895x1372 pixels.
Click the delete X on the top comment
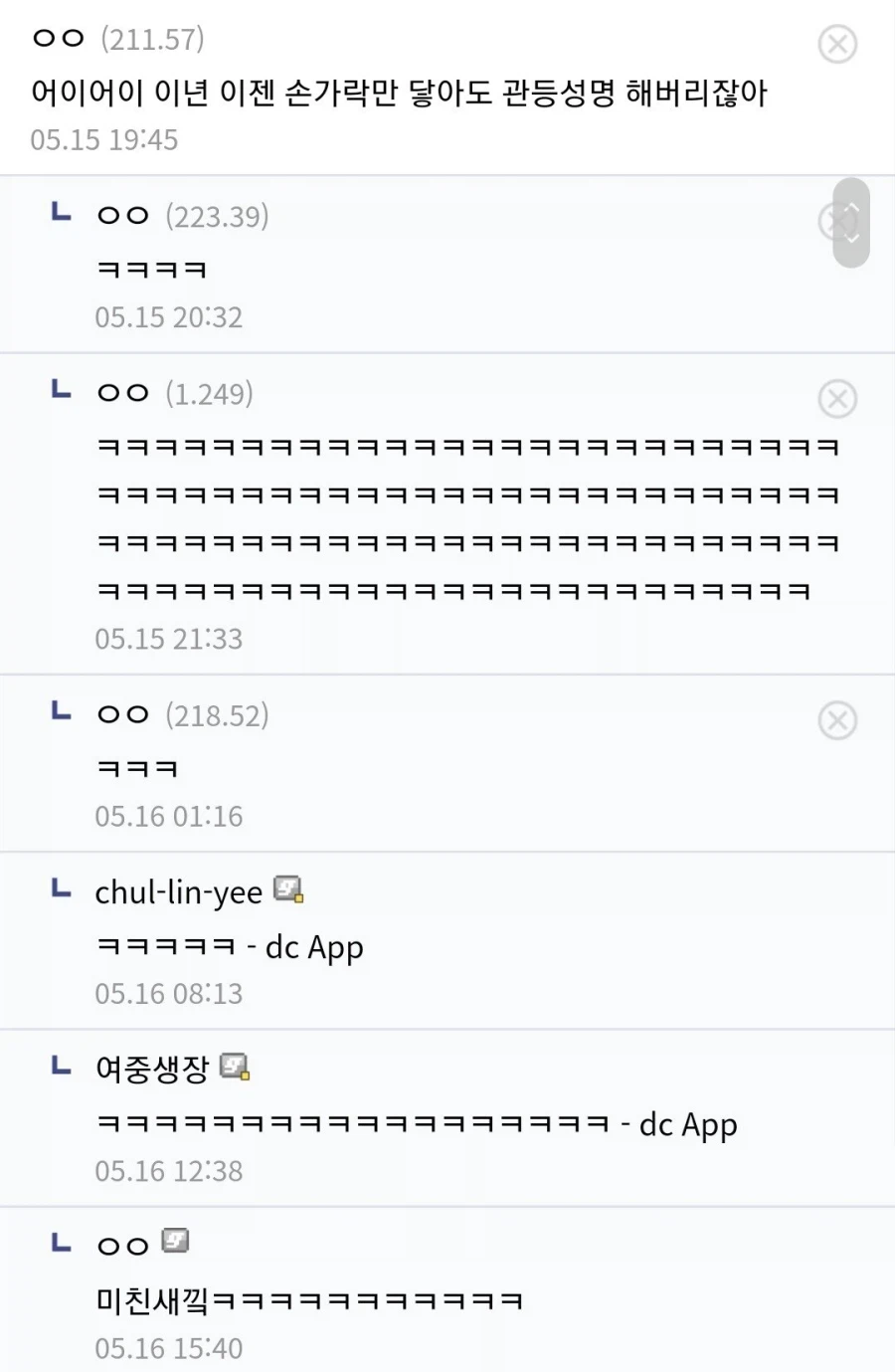(x=838, y=45)
